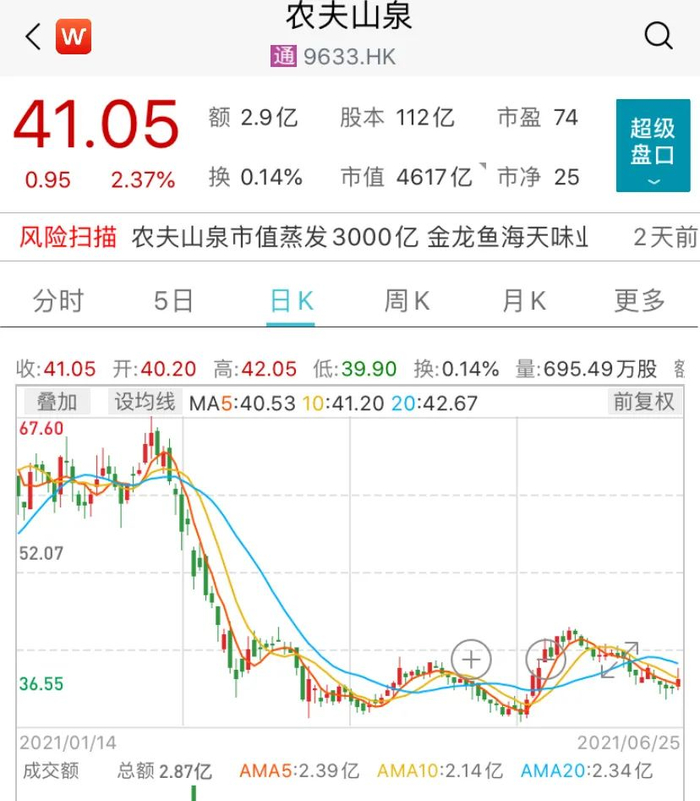Open the 风险扫描 news headline
Image resolution: width=700 pixels, height=801 pixels.
[x=360, y=237]
